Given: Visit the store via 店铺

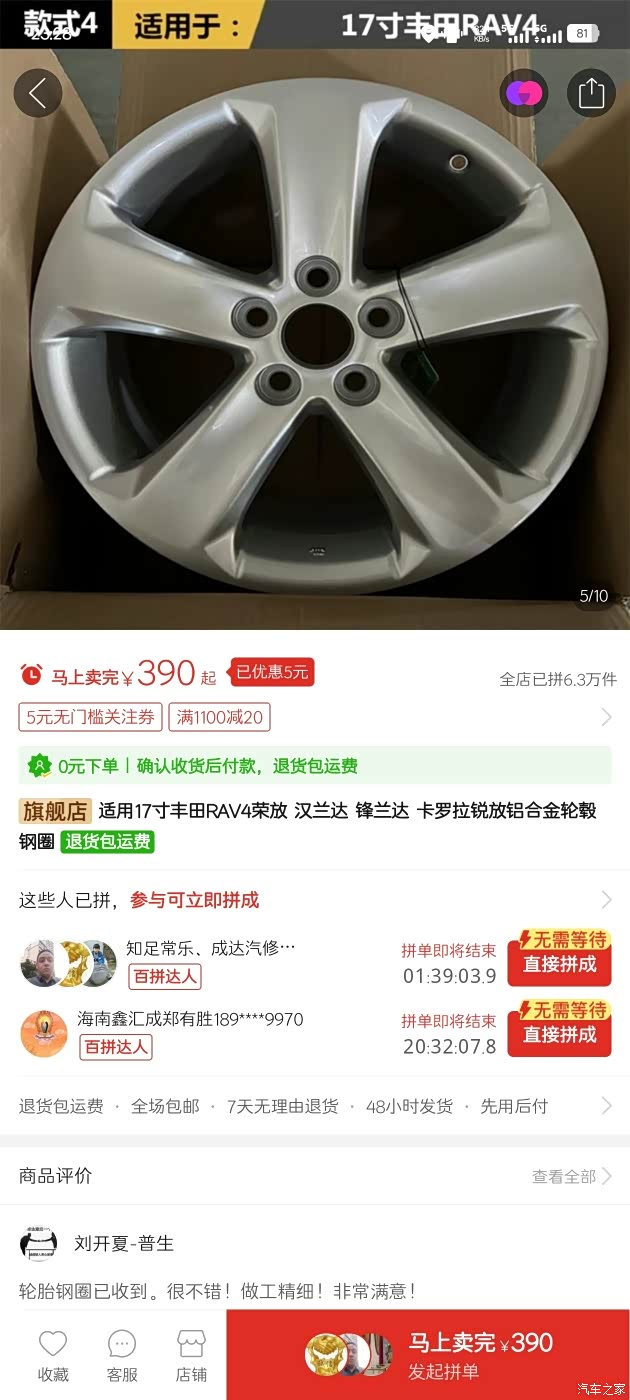Looking at the screenshot, I should (x=191, y=1356).
